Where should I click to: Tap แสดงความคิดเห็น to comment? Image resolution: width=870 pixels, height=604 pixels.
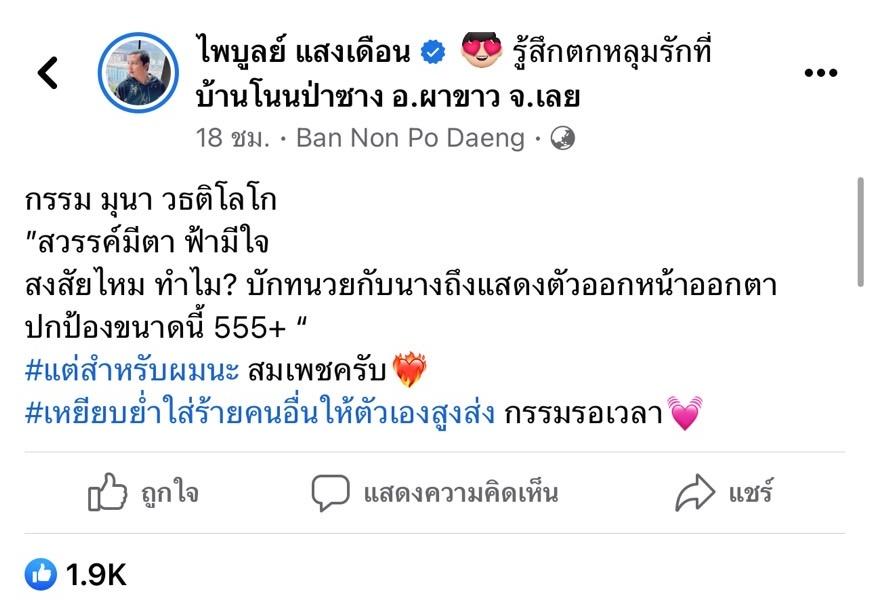(x=434, y=493)
